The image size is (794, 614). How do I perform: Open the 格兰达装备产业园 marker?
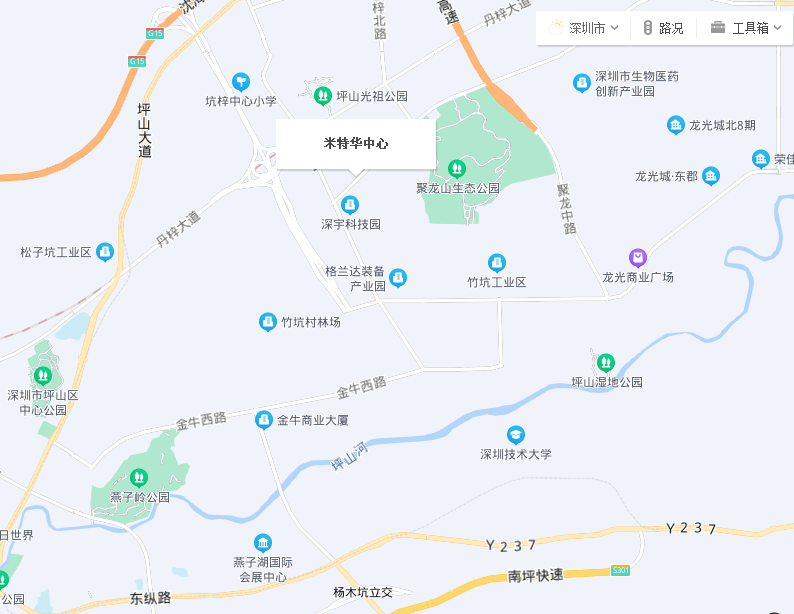[x=398, y=277]
